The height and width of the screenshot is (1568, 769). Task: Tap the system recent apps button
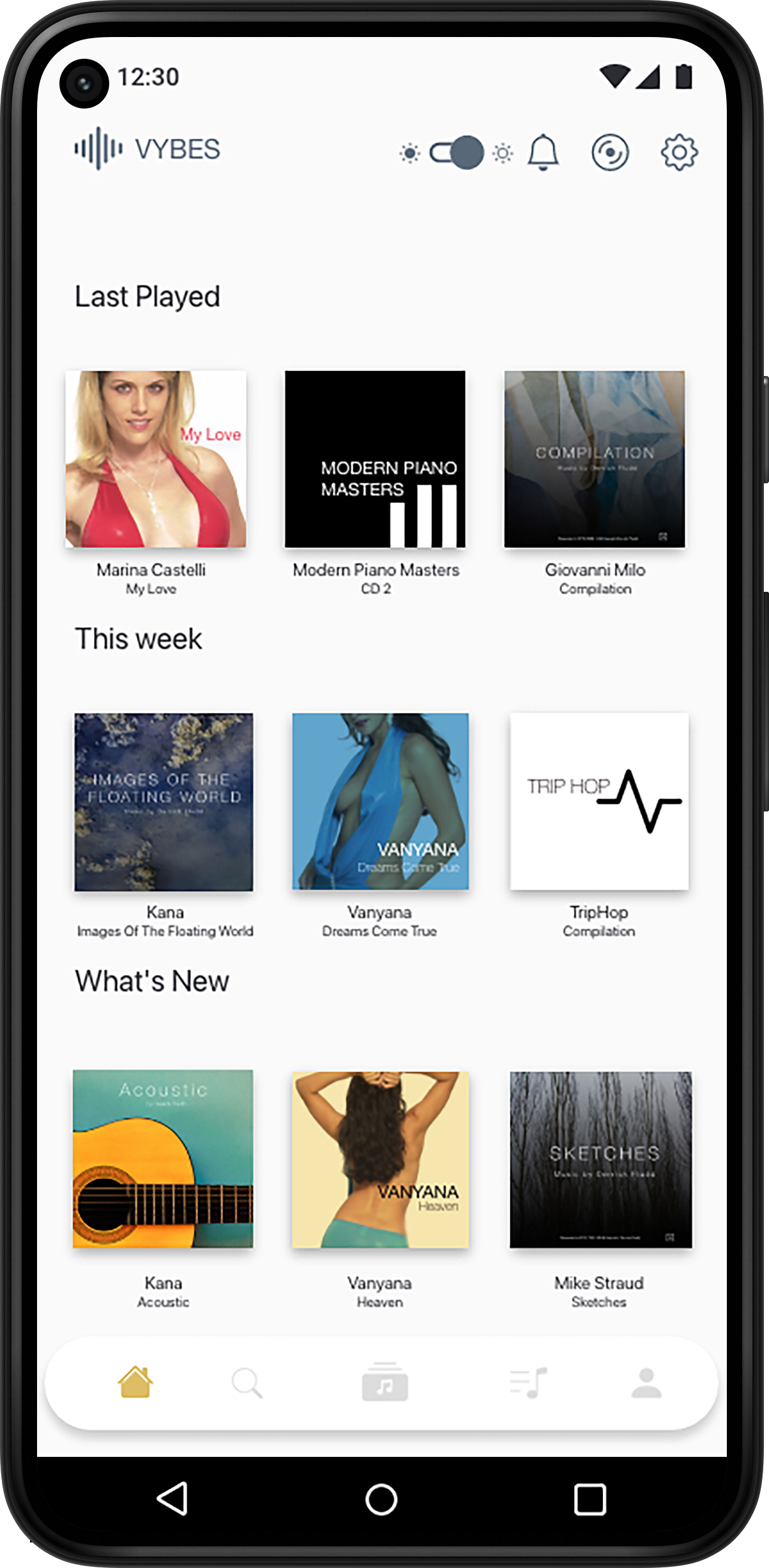pos(590,1499)
